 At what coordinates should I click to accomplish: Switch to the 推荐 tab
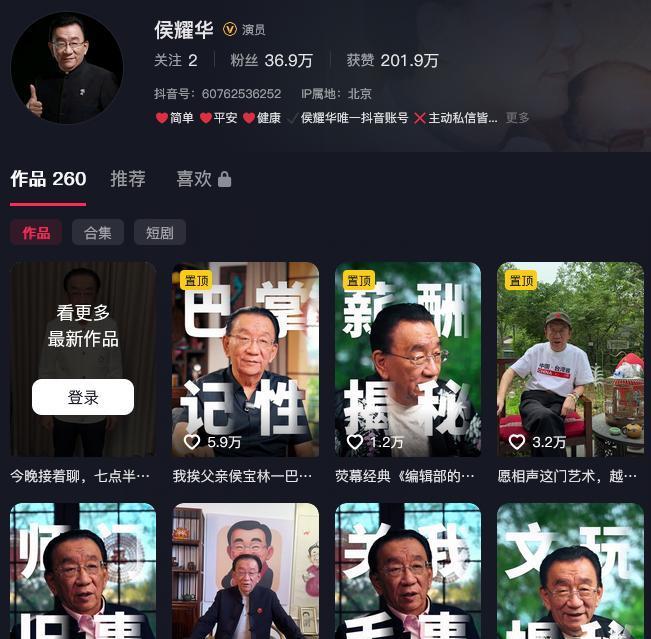pos(128,179)
